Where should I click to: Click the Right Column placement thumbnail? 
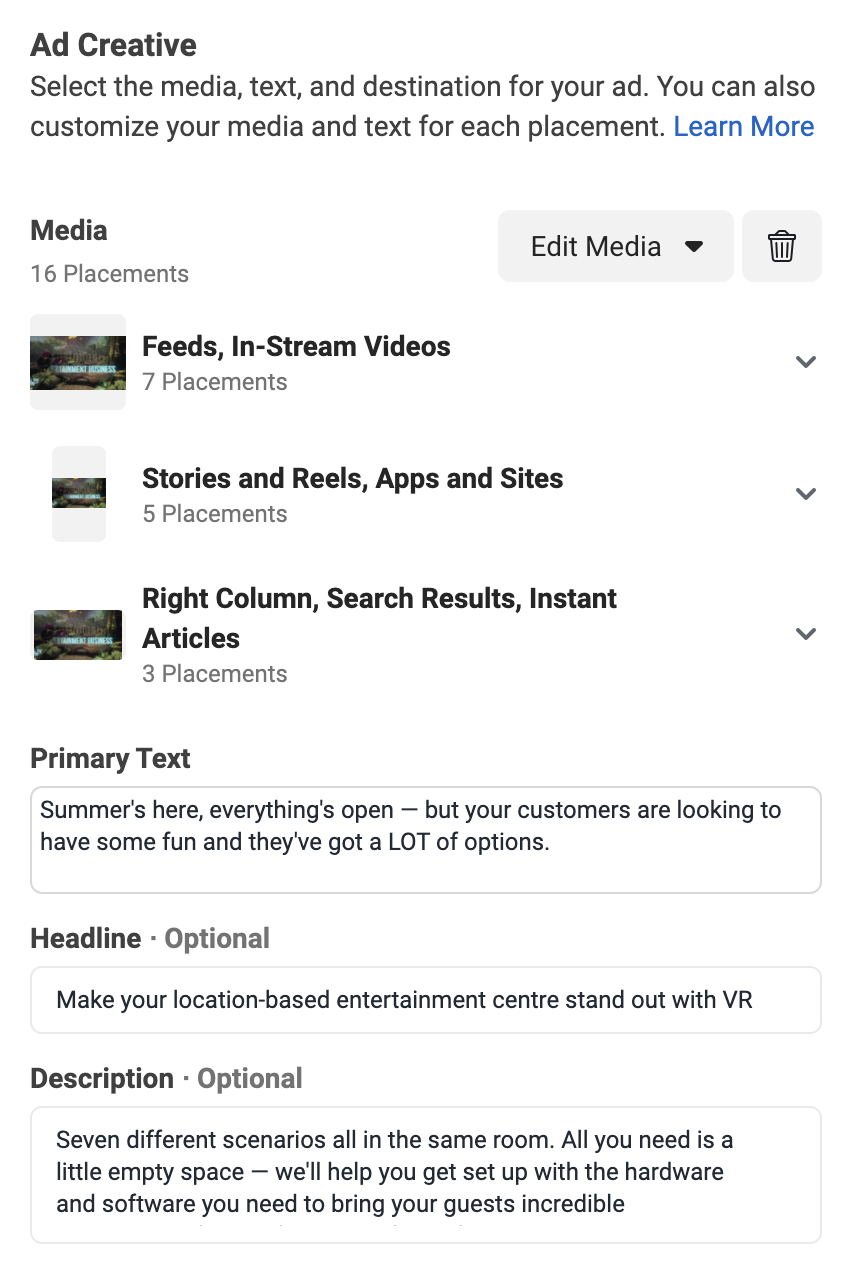pyautogui.click(x=77, y=634)
